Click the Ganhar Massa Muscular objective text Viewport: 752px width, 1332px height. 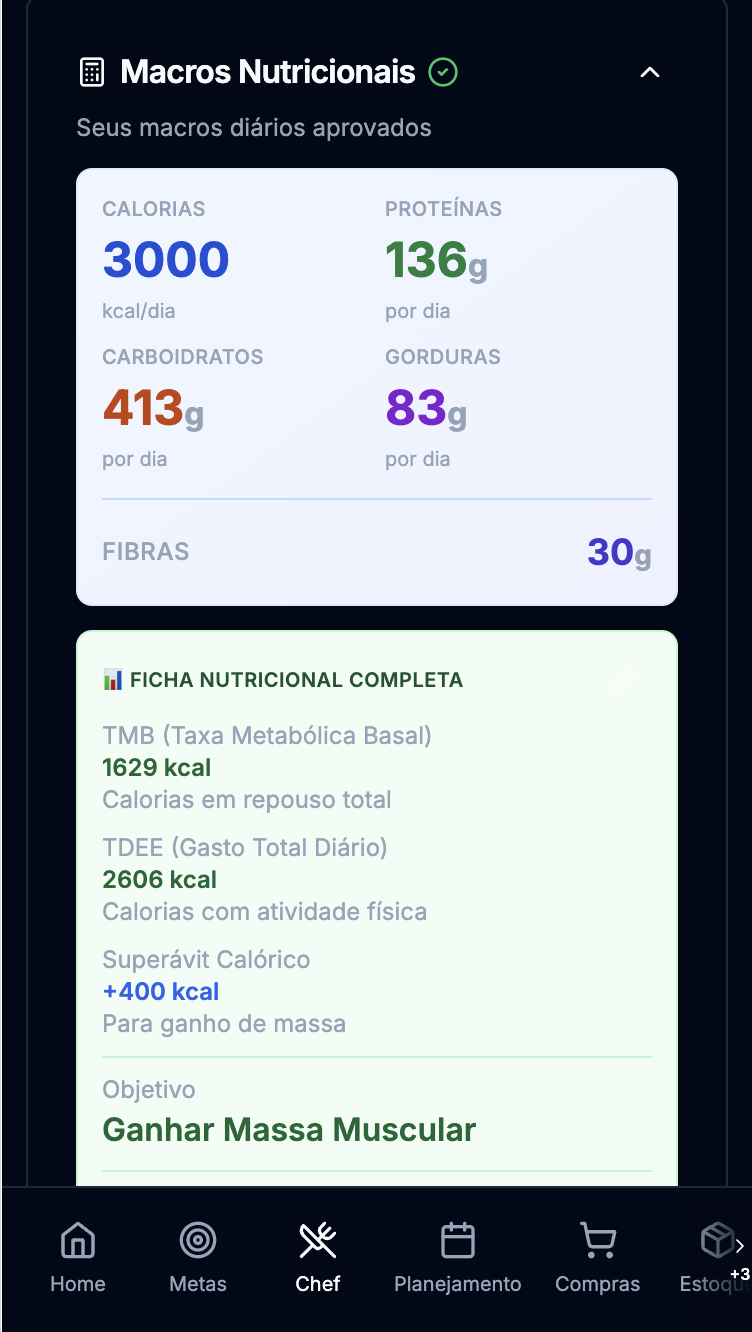pos(289,1129)
